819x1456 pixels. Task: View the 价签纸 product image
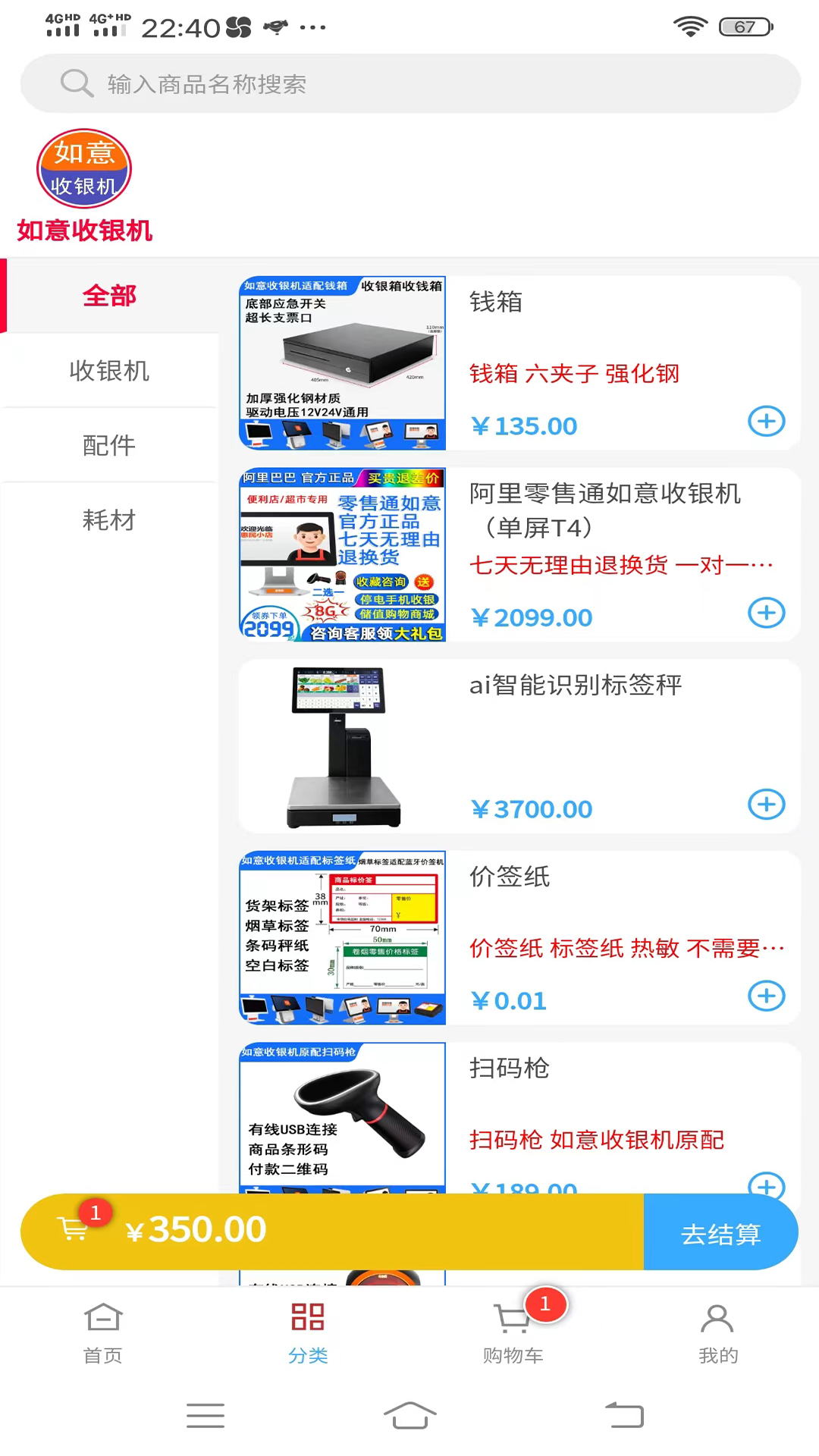click(342, 938)
